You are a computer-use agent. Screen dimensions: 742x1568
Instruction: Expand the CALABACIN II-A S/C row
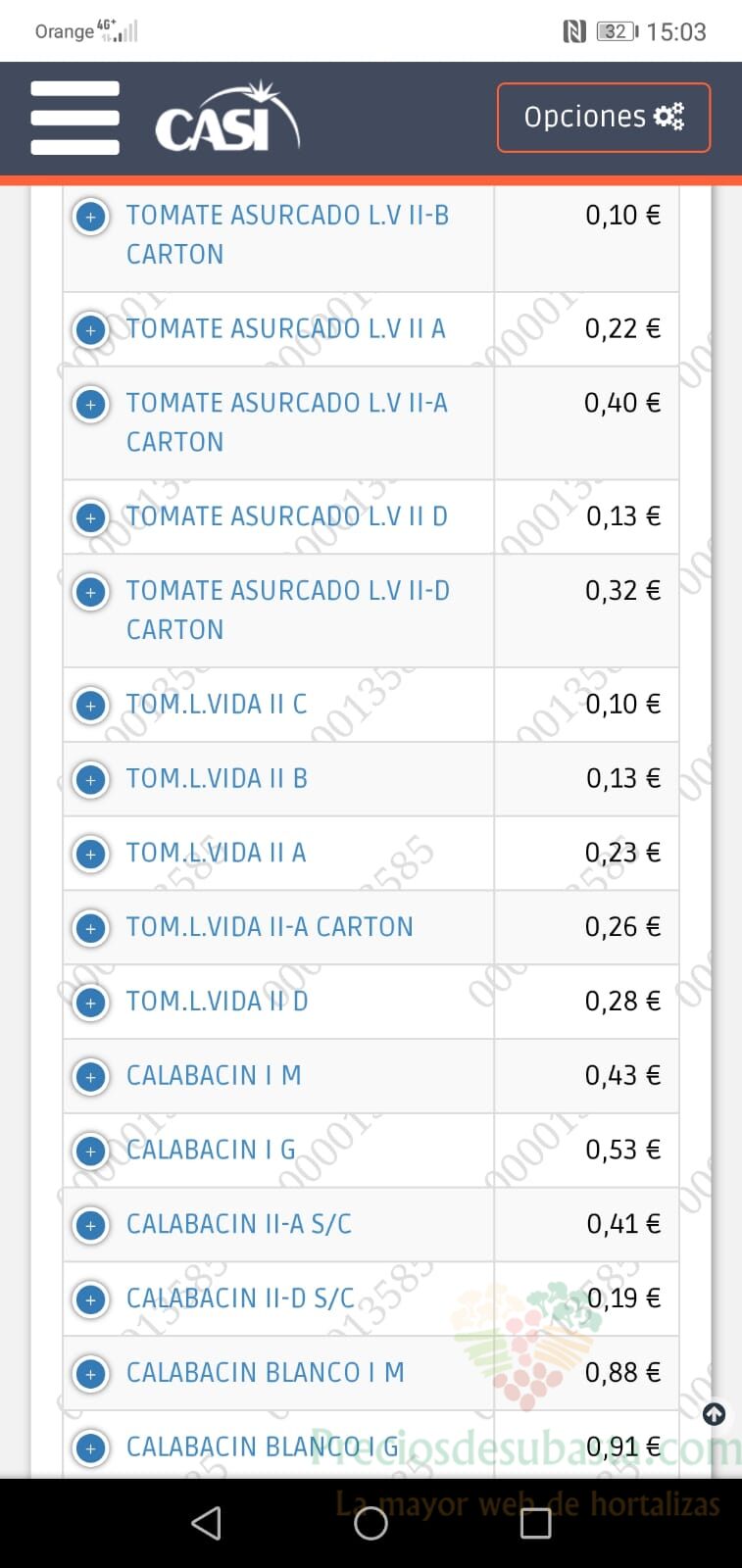pyautogui.click(x=91, y=1225)
